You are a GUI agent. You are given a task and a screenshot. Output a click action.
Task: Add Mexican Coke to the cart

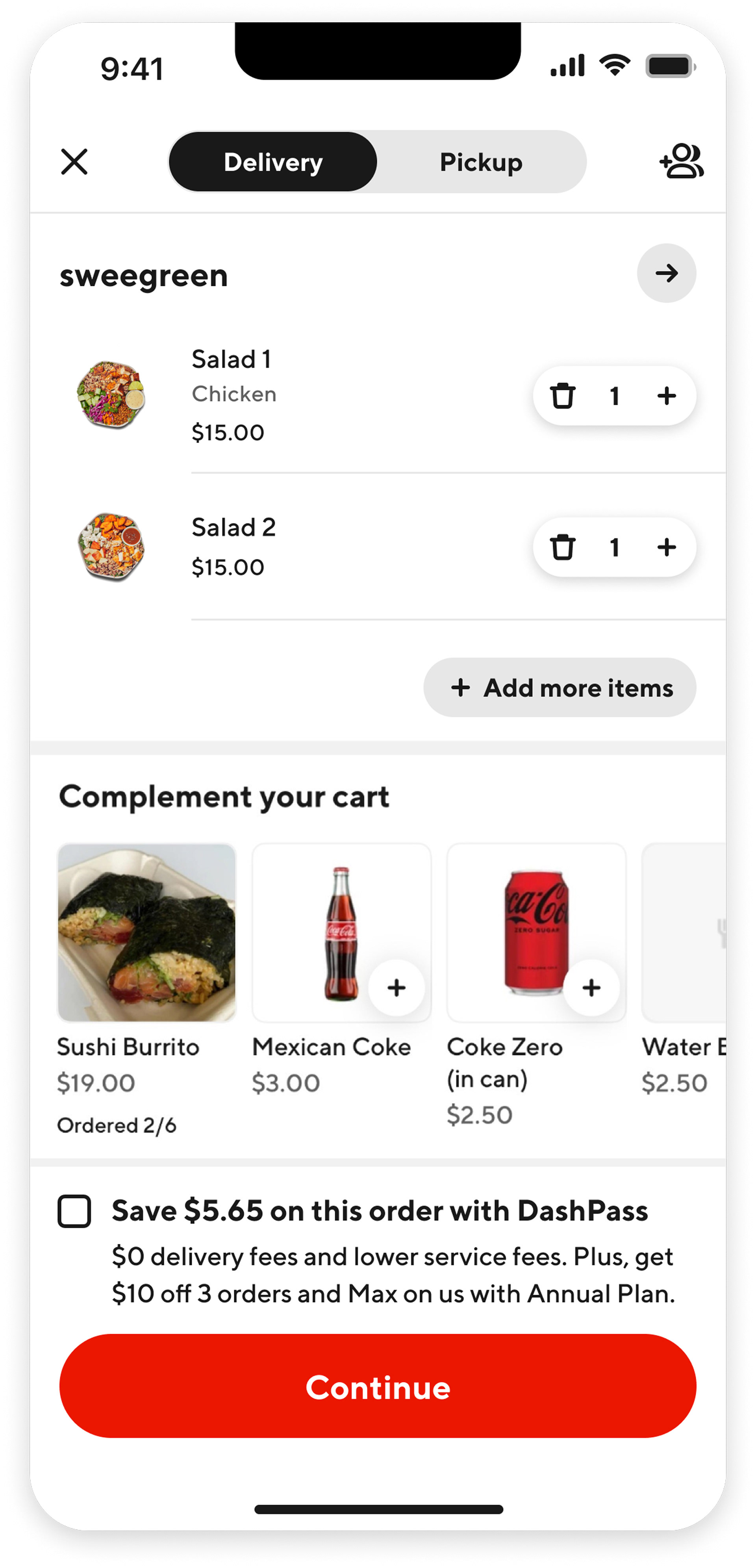[396, 987]
